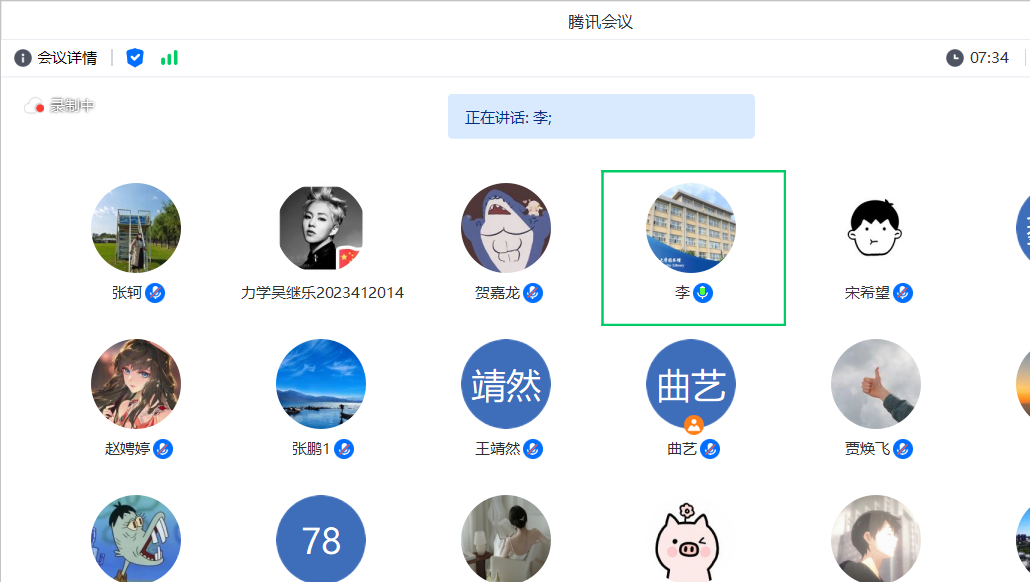Viewport: 1030px width, 582px height.
Task: Open the participant with the pink pig avatar
Action: tap(691, 542)
